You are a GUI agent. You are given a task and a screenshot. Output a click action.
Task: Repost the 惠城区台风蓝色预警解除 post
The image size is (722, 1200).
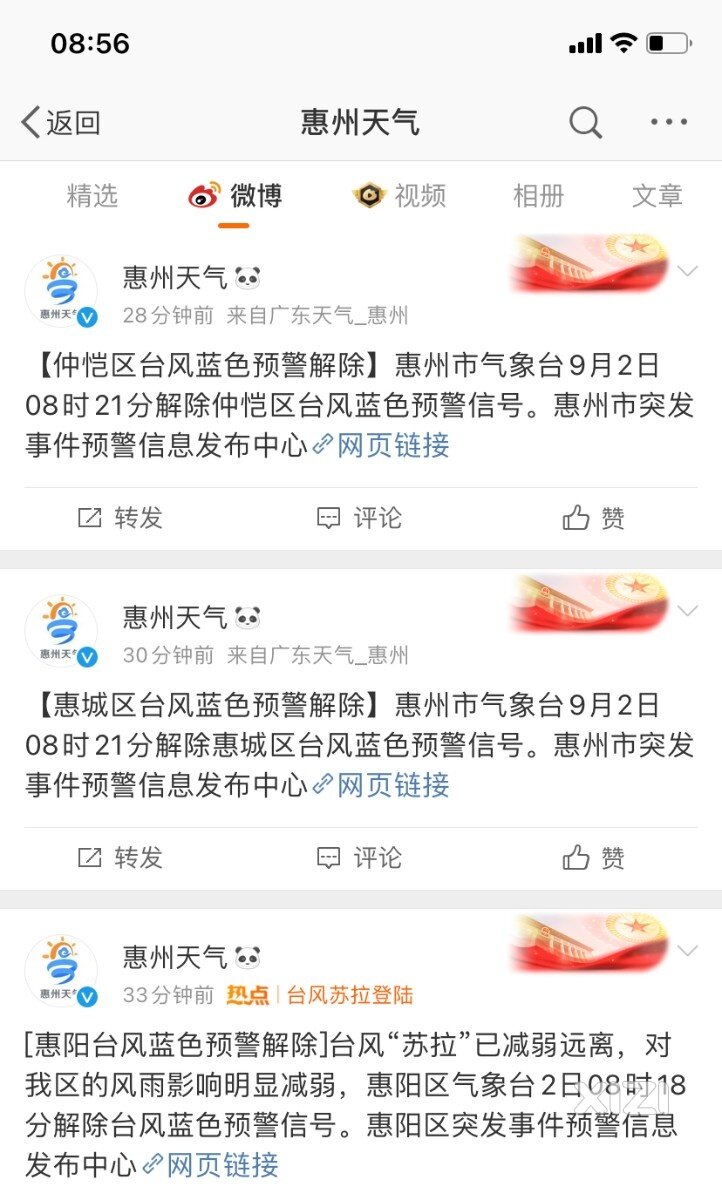[120, 858]
